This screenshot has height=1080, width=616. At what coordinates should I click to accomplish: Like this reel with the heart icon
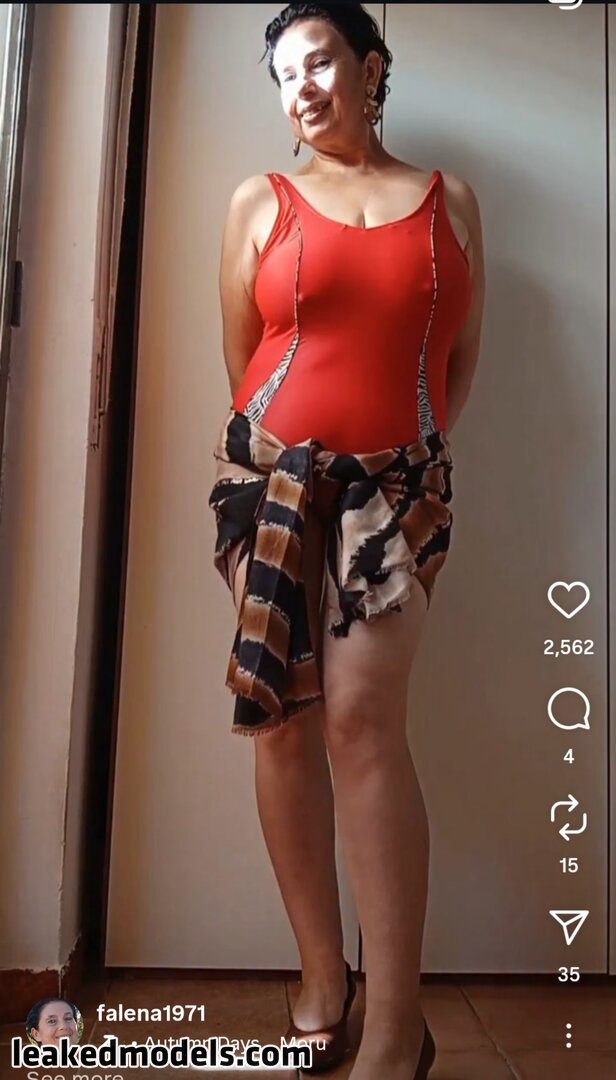pyautogui.click(x=568, y=599)
